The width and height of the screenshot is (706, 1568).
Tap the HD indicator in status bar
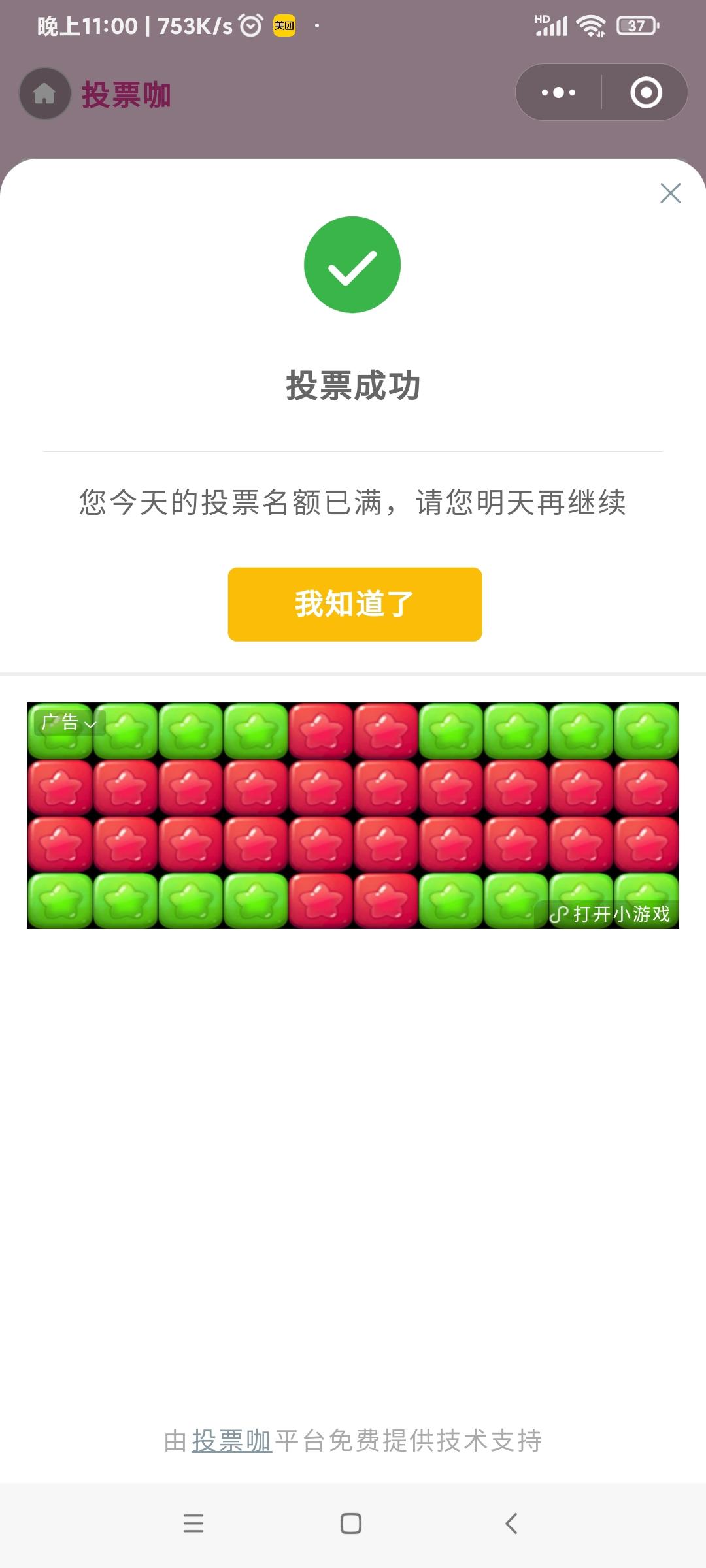click(543, 18)
